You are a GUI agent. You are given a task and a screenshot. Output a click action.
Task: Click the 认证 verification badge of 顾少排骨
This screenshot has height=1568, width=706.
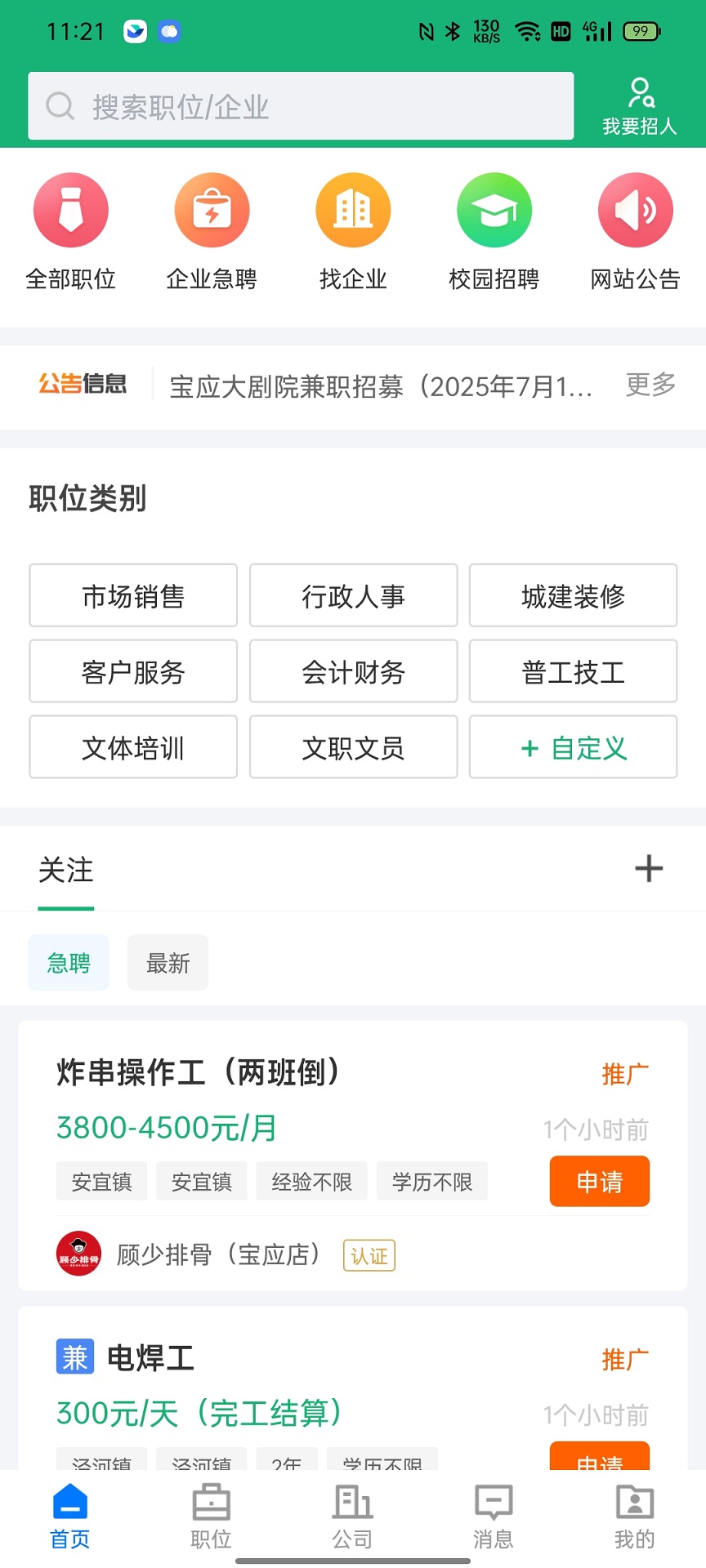pos(369,1255)
